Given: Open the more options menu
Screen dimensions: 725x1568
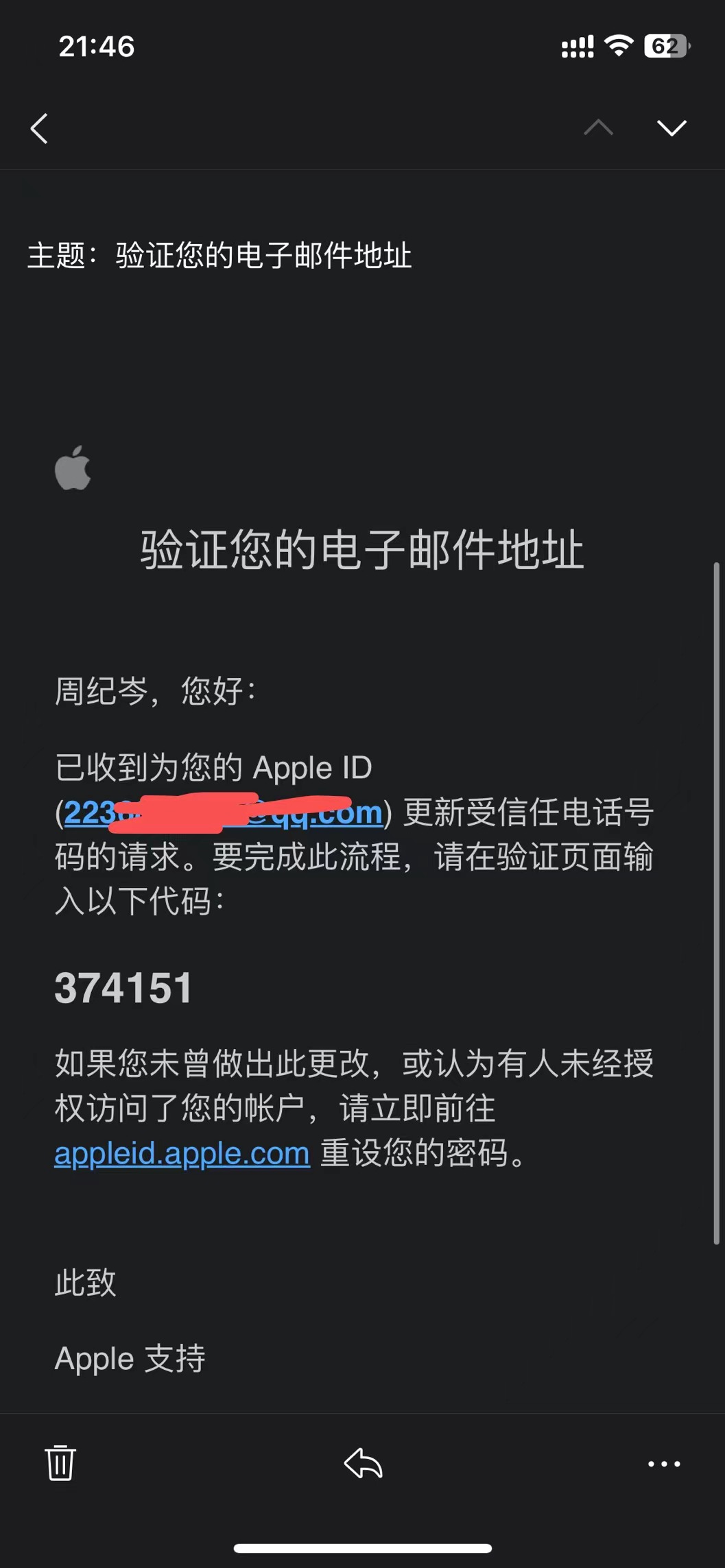Looking at the screenshot, I should point(663,1464).
